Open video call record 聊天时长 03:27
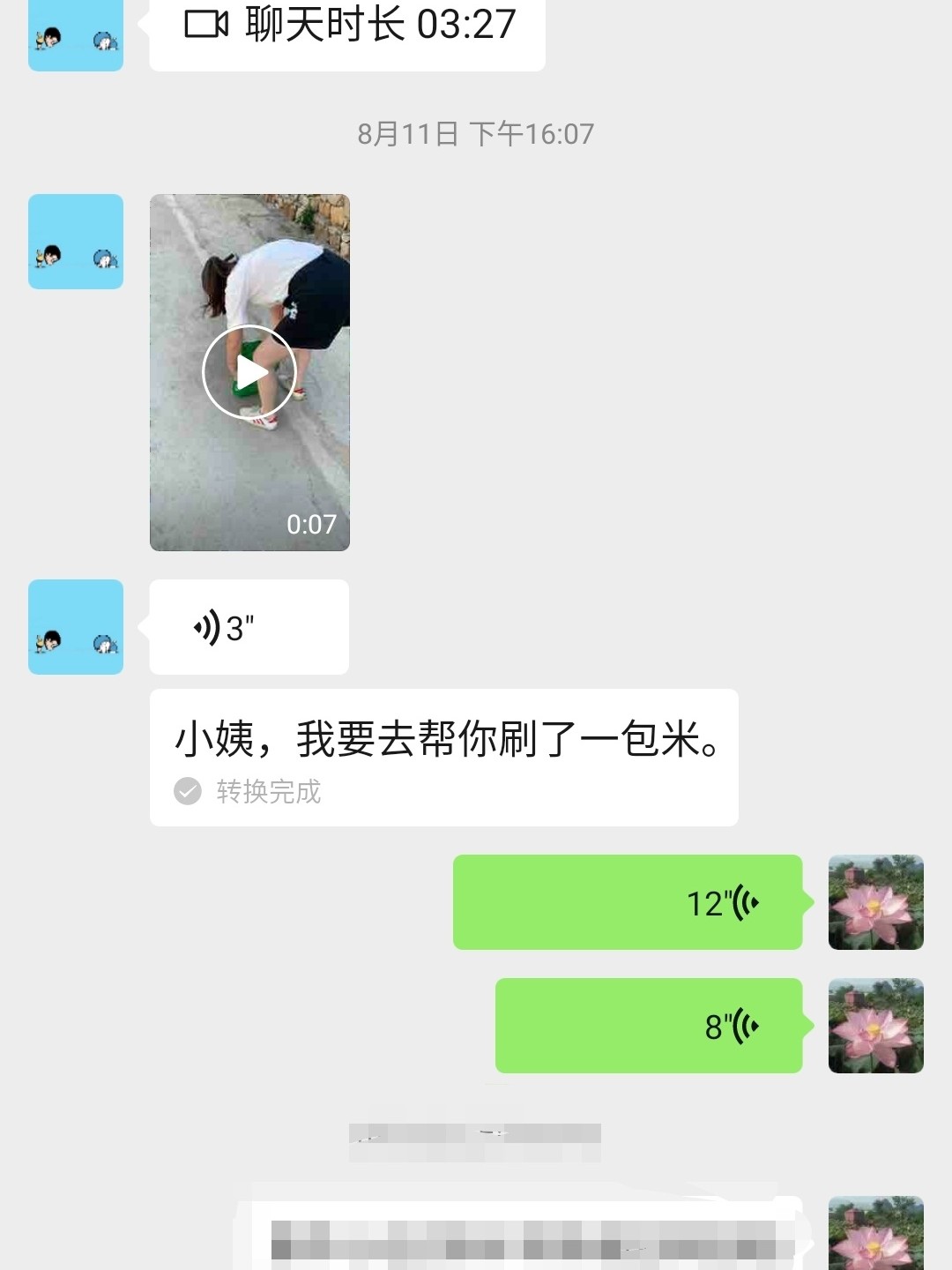Image resolution: width=952 pixels, height=1270 pixels. click(x=347, y=28)
